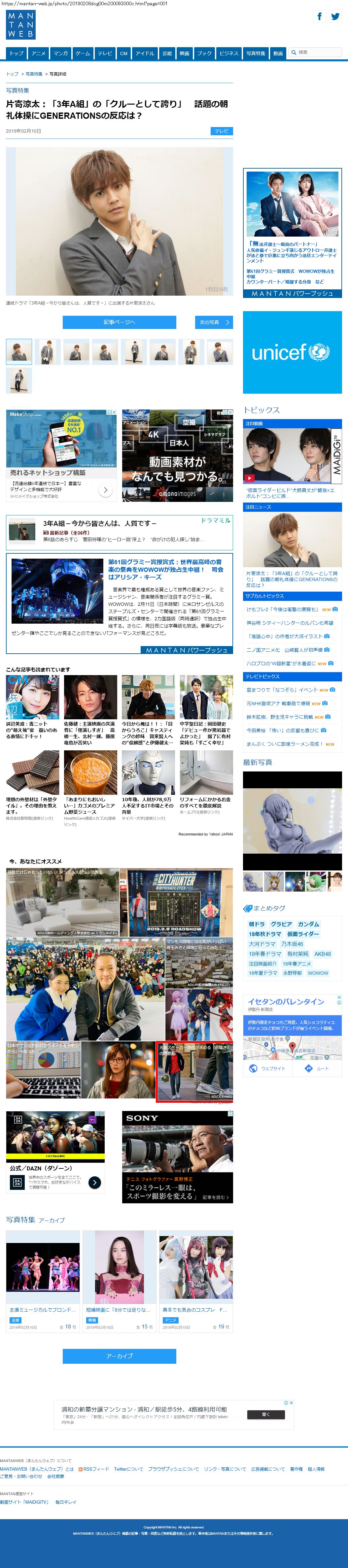The image size is (348, 1568).
Task: Open the Twitter share icon
Action: [335, 17]
